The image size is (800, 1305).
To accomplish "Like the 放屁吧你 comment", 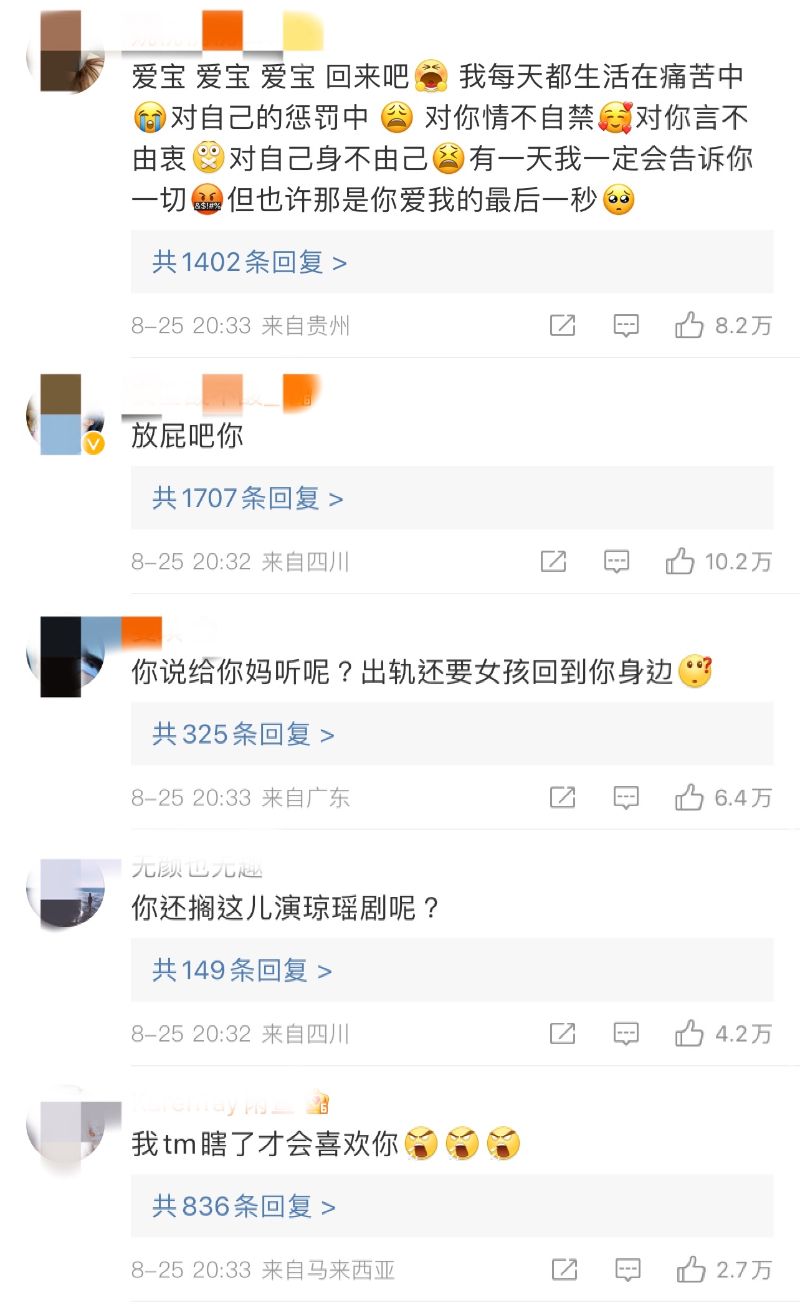I will pos(680,561).
